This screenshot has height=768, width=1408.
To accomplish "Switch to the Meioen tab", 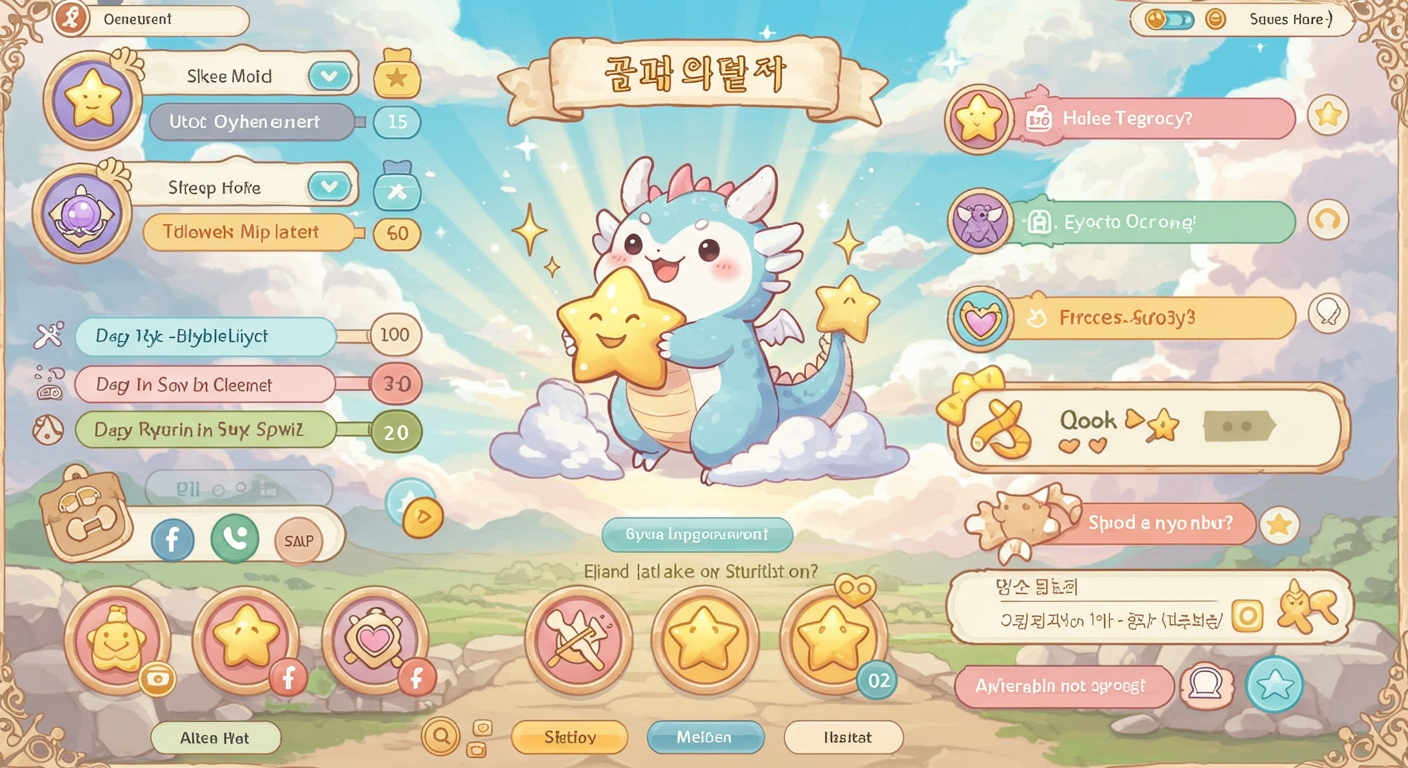I will (x=705, y=738).
